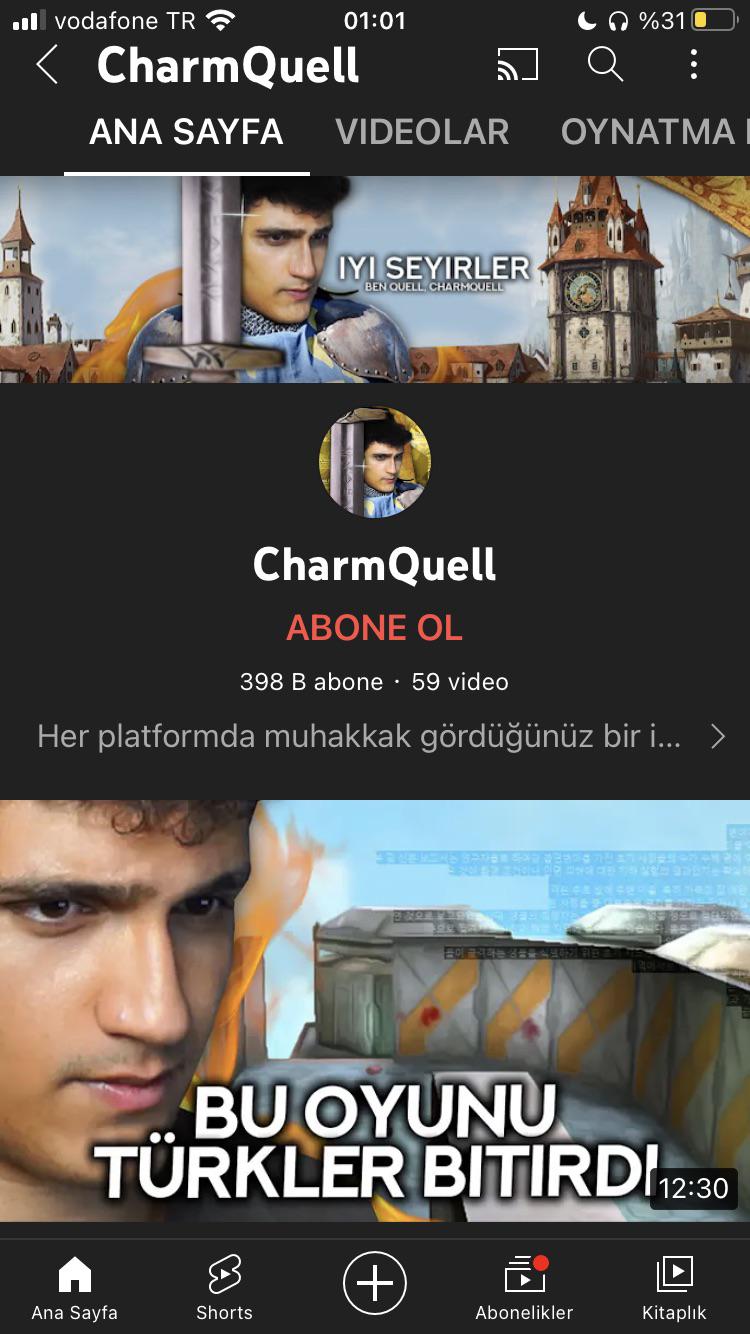Open the three-dot overflow menu
750x1334 pixels.
click(693, 65)
